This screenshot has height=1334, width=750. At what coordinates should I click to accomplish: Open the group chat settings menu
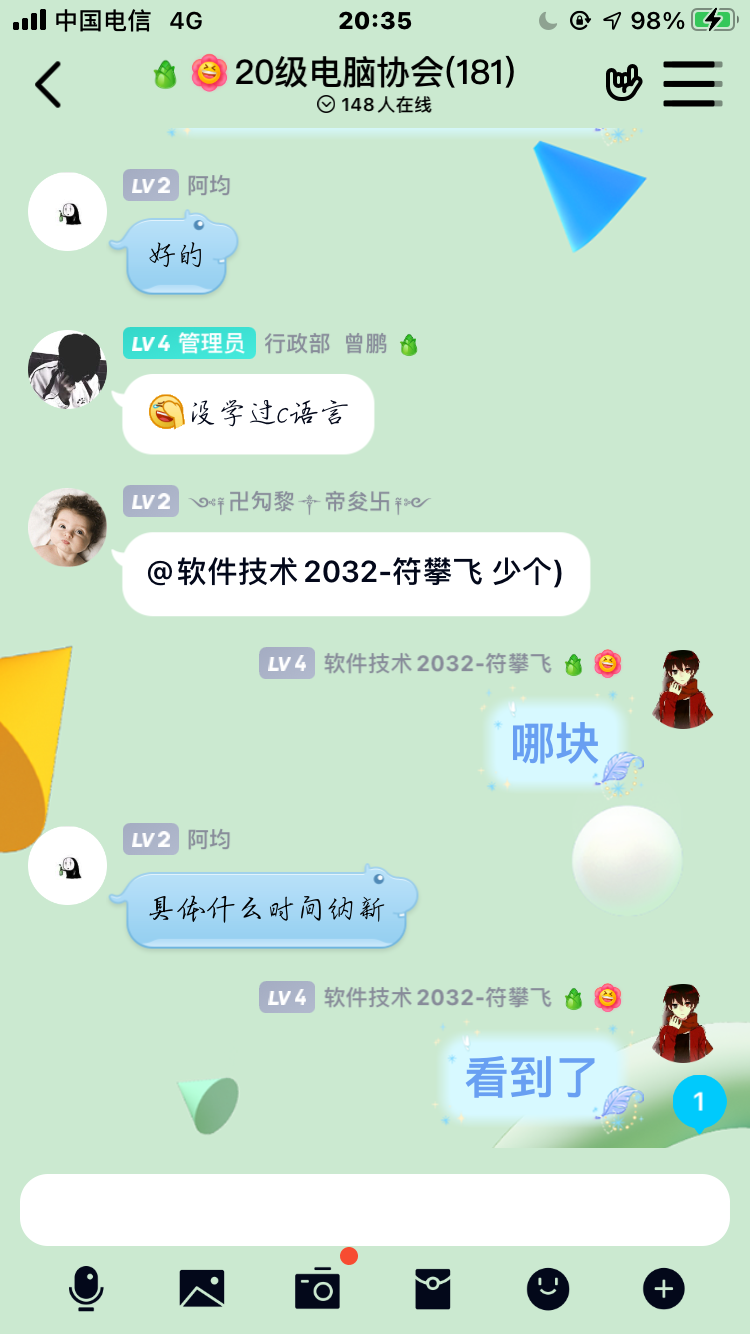692,84
